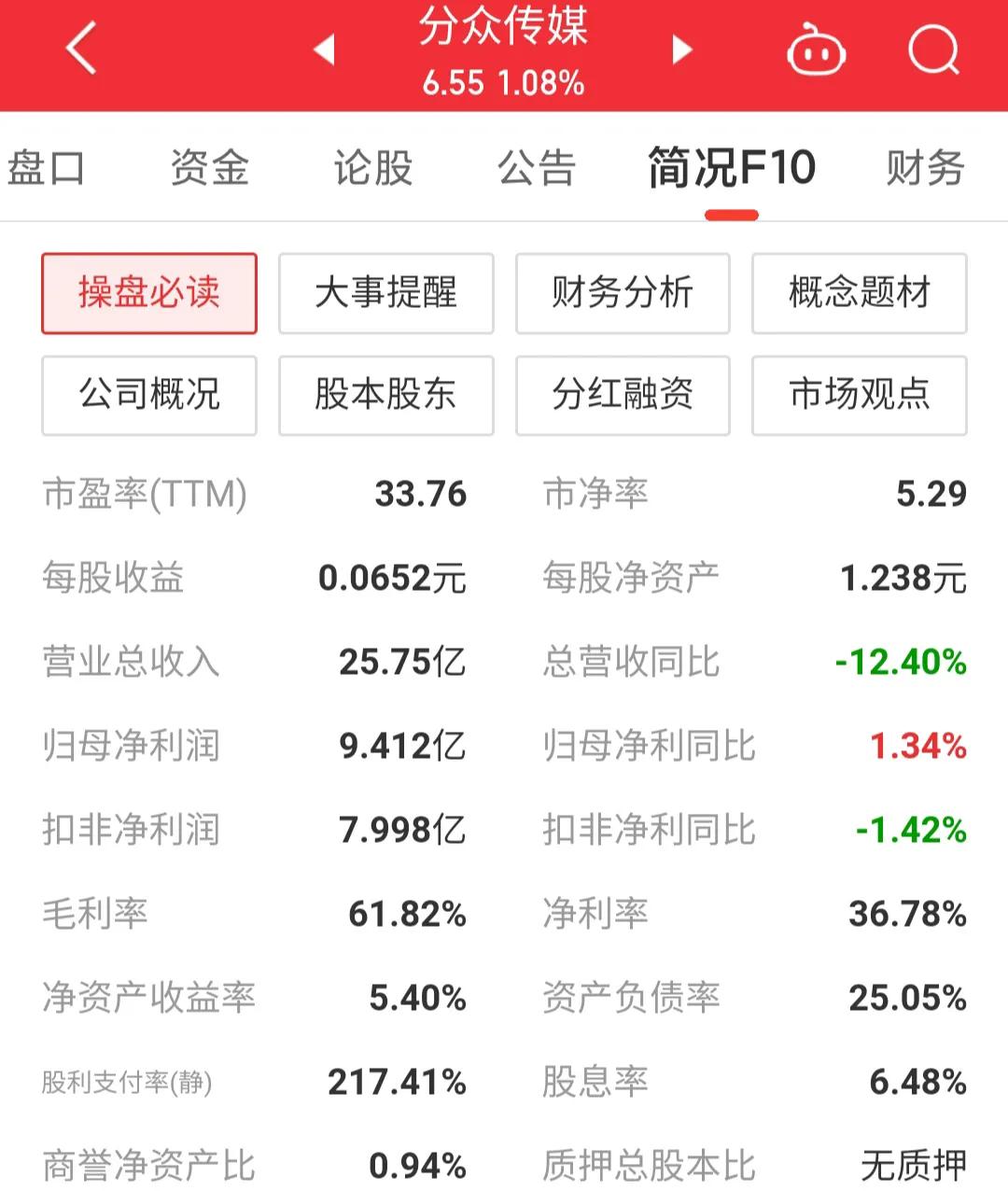This screenshot has height=1191, width=1008.
Task: Open 大事提醒 section
Action: 385,293
